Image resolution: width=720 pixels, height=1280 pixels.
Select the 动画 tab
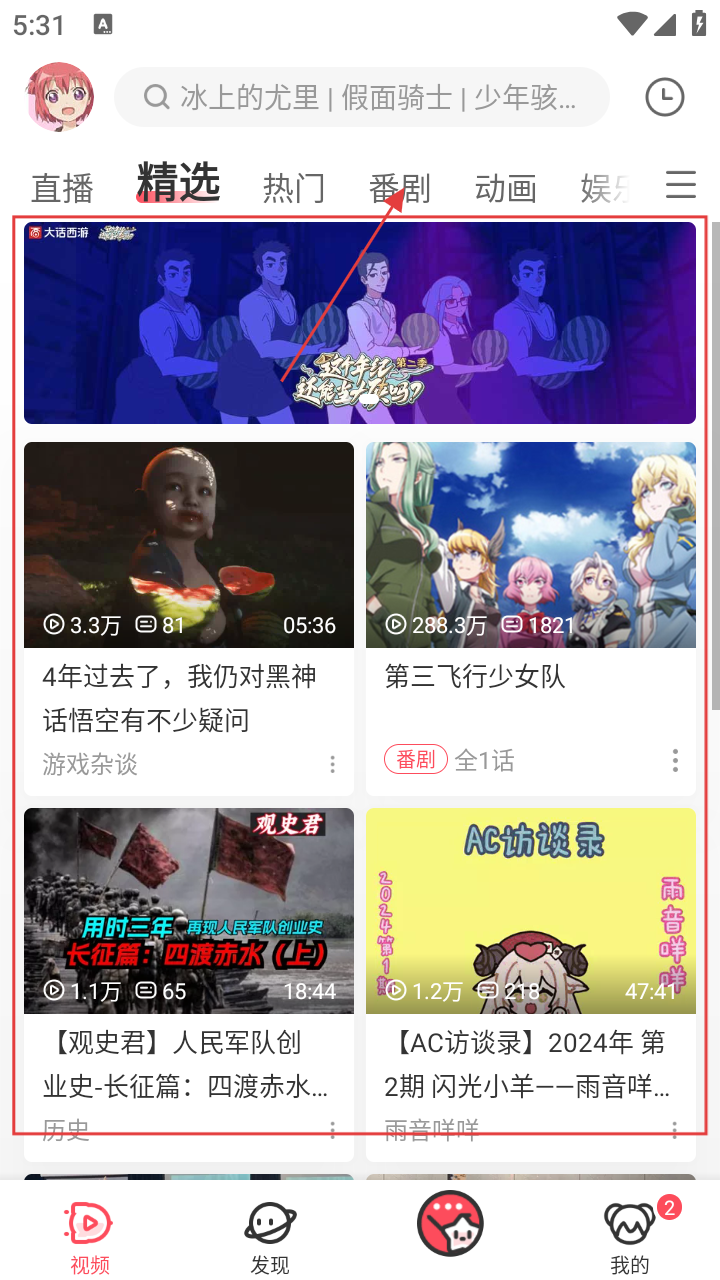click(x=505, y=188)
